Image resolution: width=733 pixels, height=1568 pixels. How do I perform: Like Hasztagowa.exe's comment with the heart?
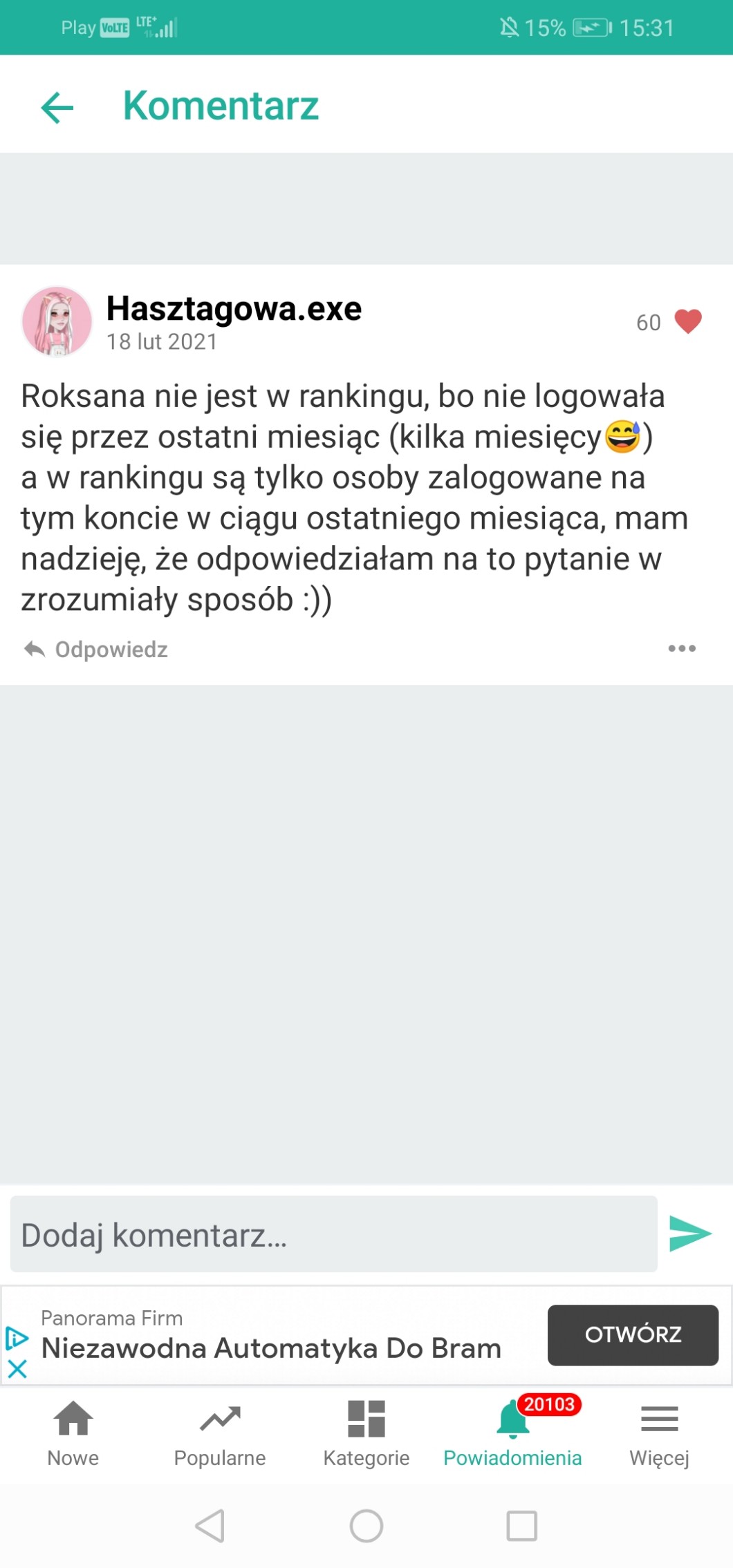click(x=687, y=321)
